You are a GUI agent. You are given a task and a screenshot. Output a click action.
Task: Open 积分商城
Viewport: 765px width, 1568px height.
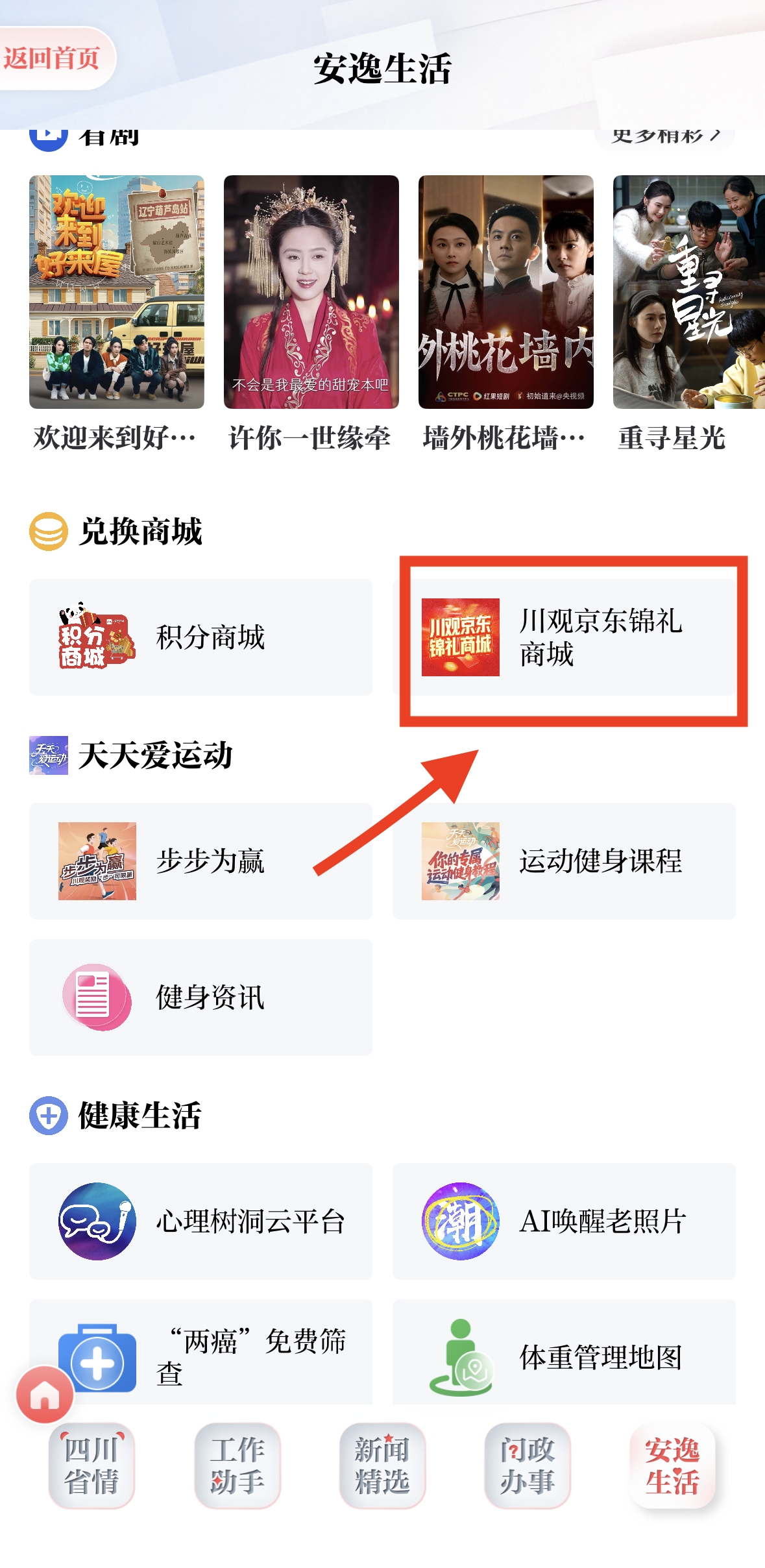coord(201,637)
